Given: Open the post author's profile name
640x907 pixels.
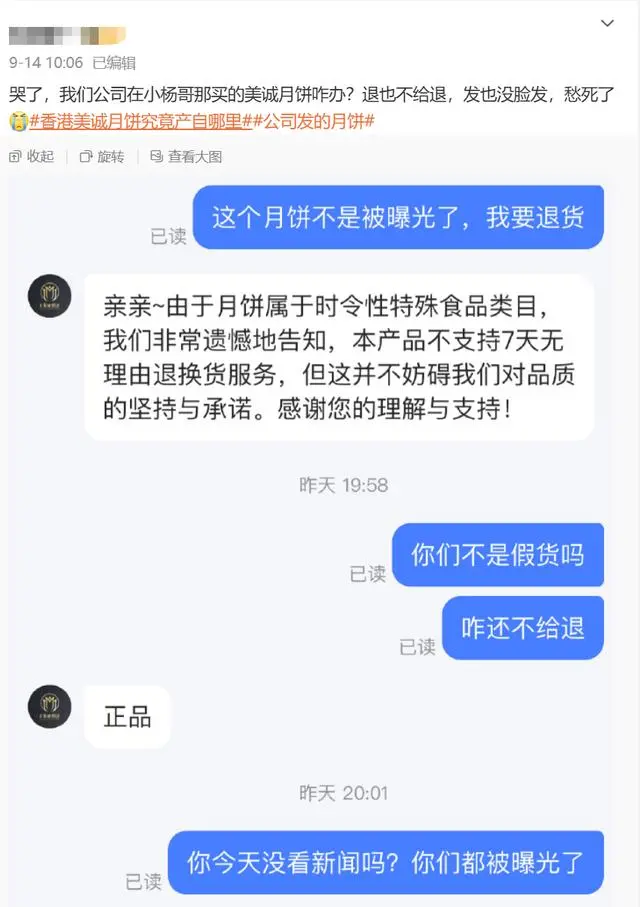Looking at the screenshot, I should coord(66,36).
